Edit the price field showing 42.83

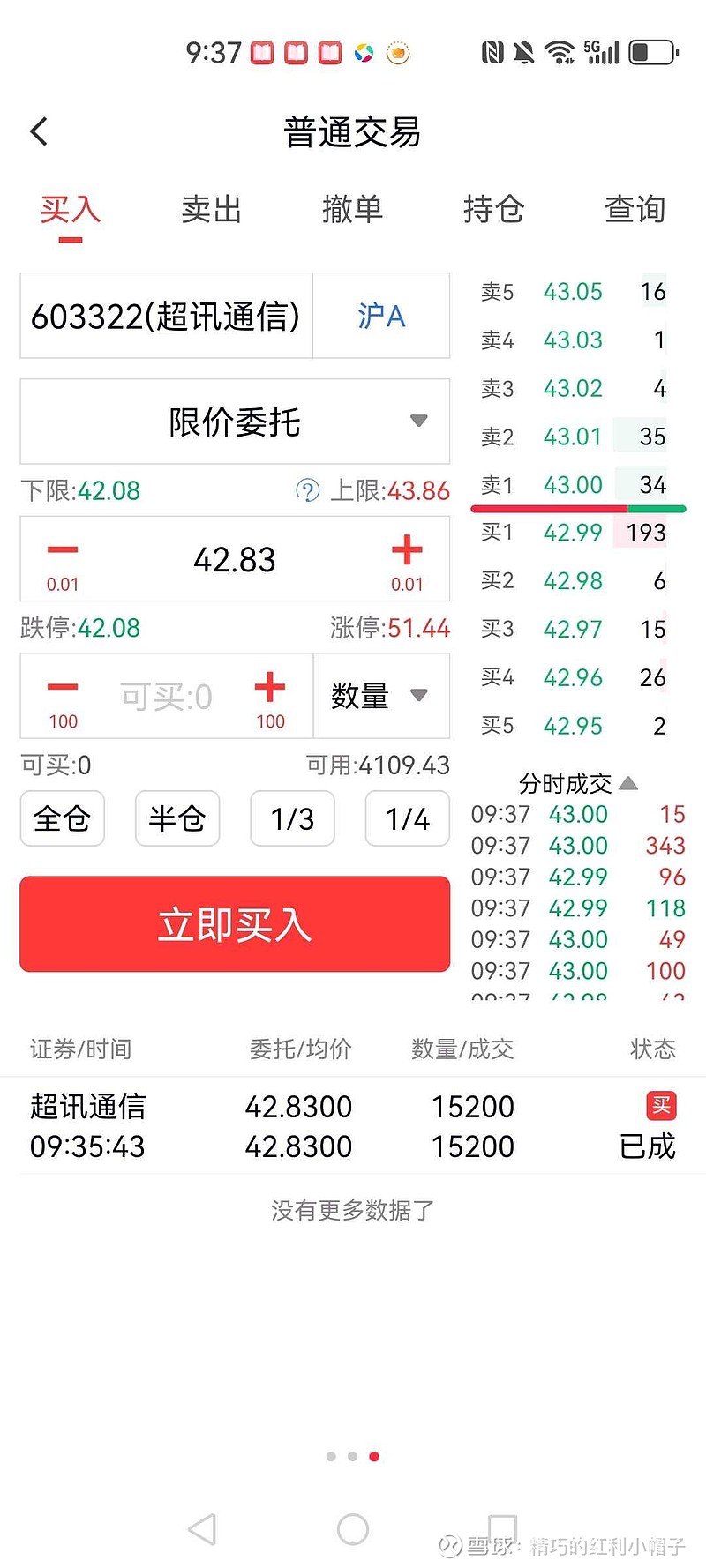pyautogui.click(x=235, y=559)
